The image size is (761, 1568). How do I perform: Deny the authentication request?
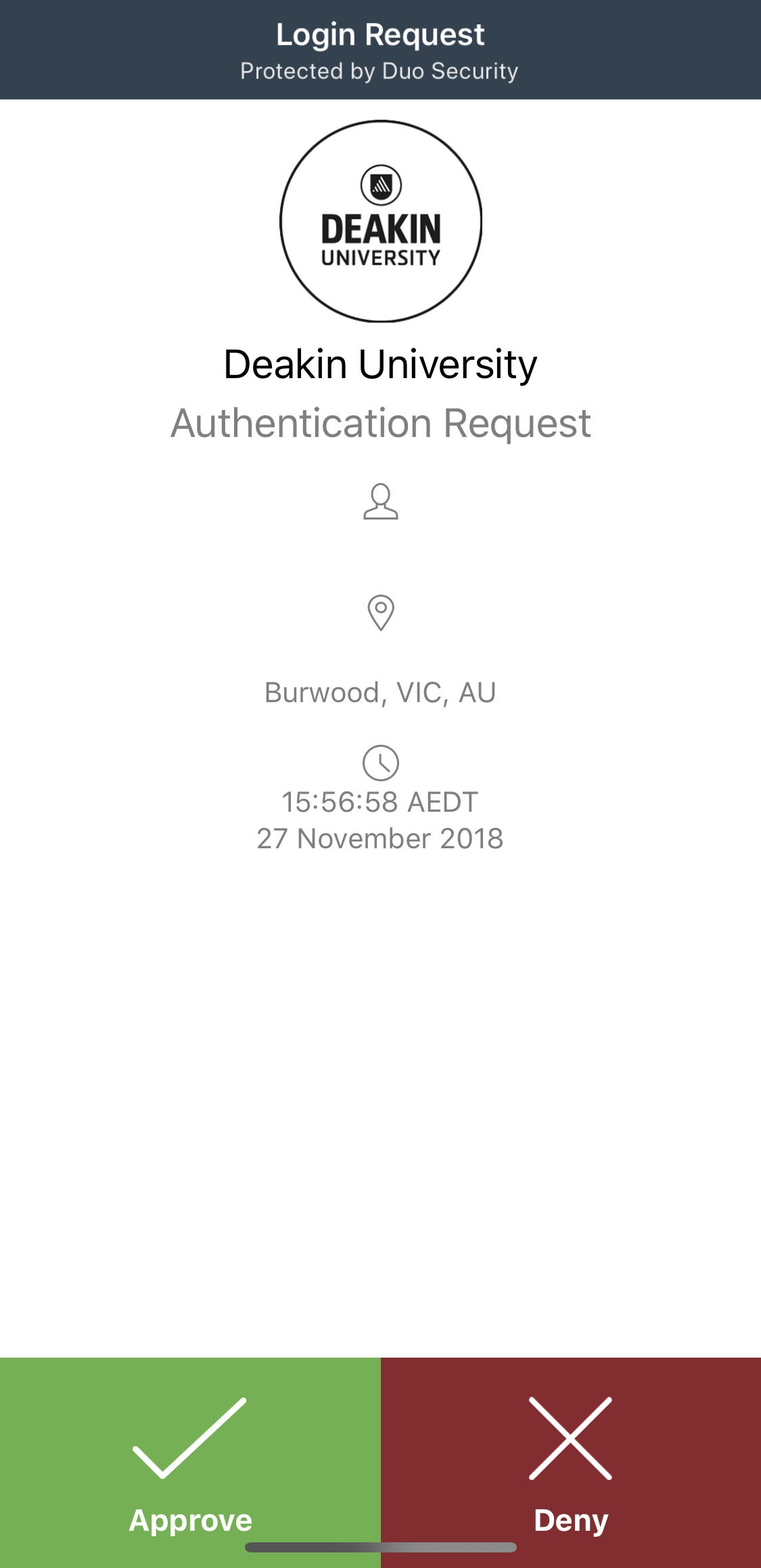coord(571,1462)
